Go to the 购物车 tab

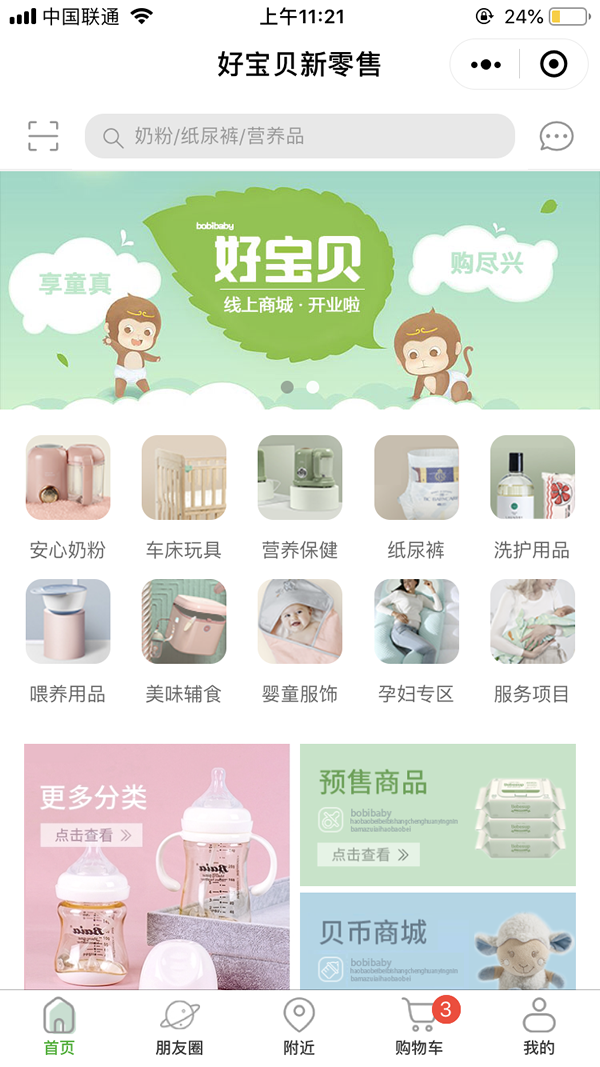pos(420,1027)
